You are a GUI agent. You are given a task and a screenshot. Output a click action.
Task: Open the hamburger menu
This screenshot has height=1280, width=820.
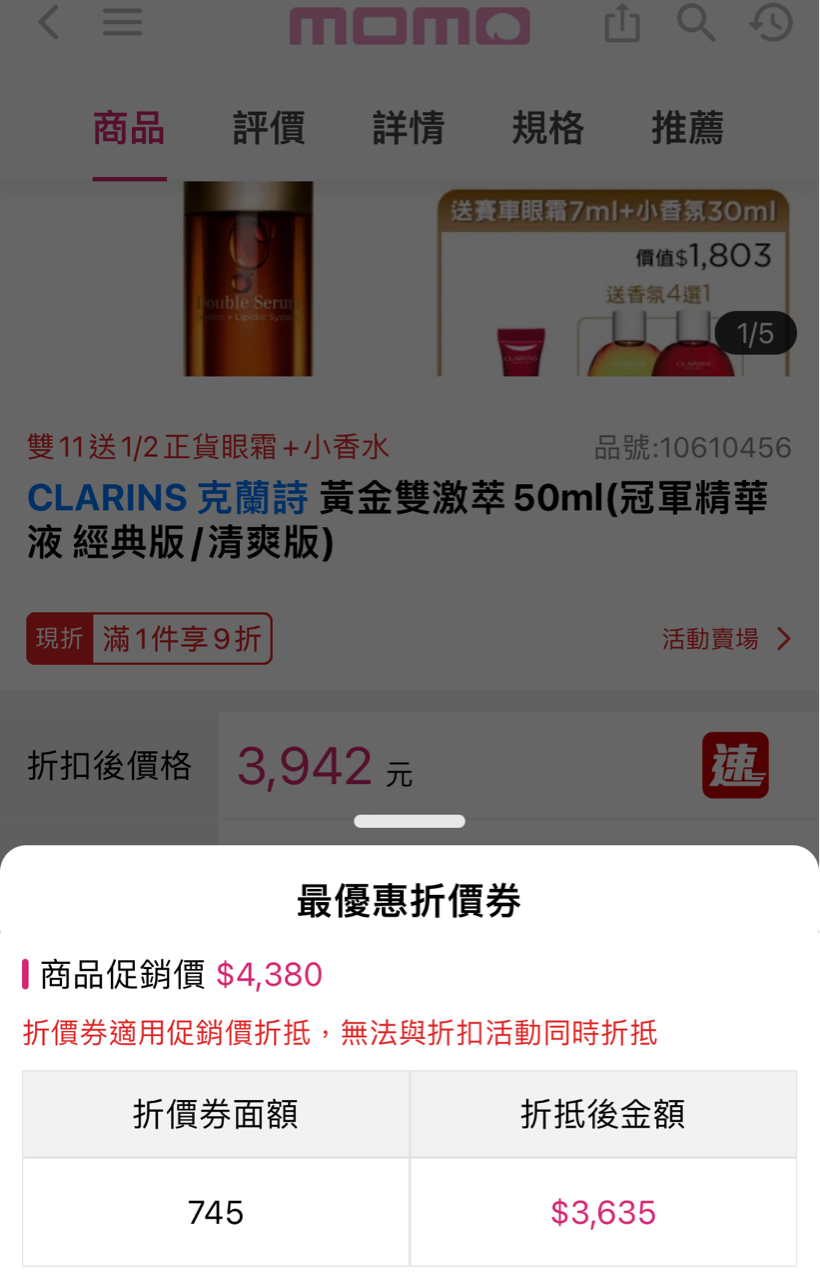click(122, 22)
